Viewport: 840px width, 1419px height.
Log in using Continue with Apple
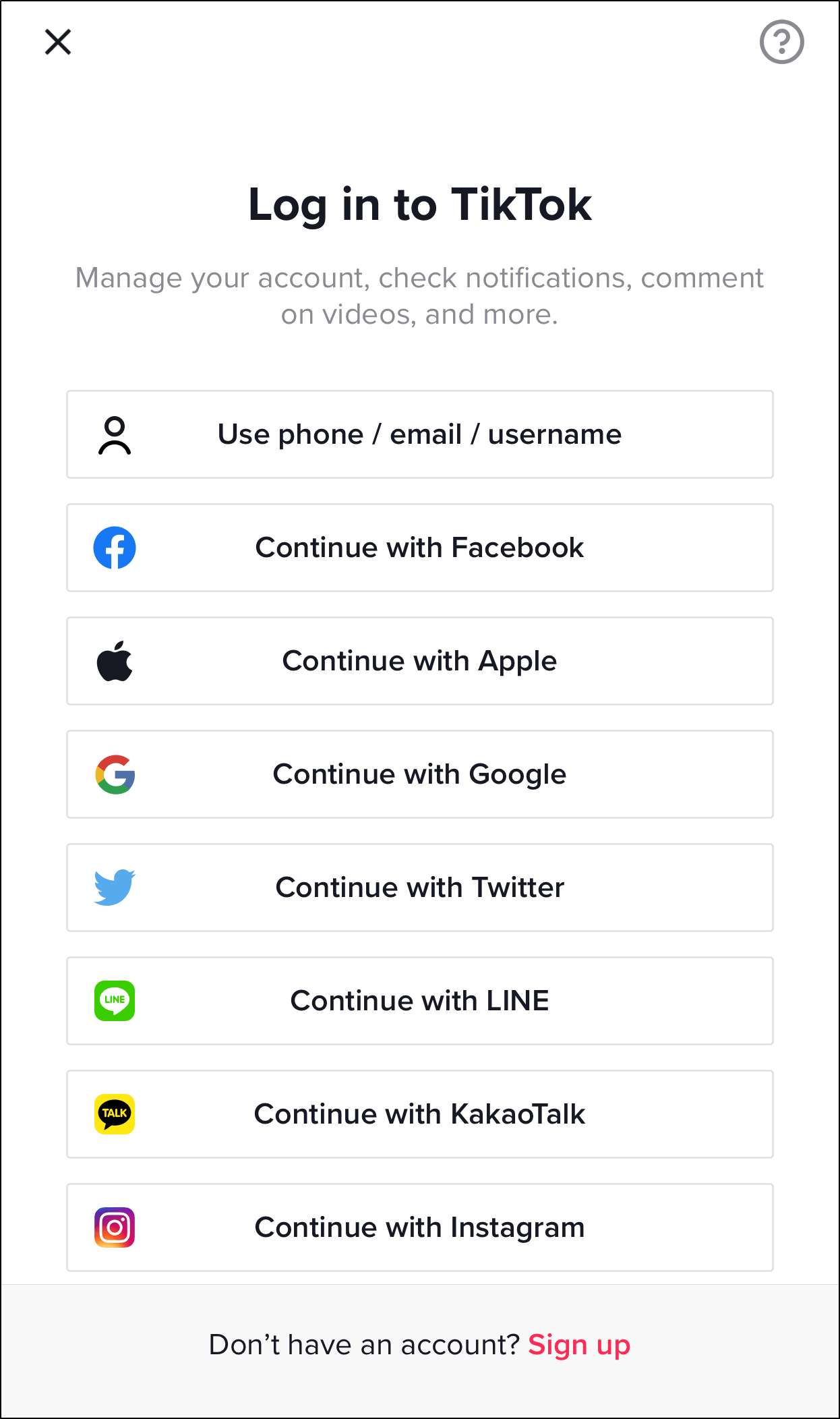(420, 661)
